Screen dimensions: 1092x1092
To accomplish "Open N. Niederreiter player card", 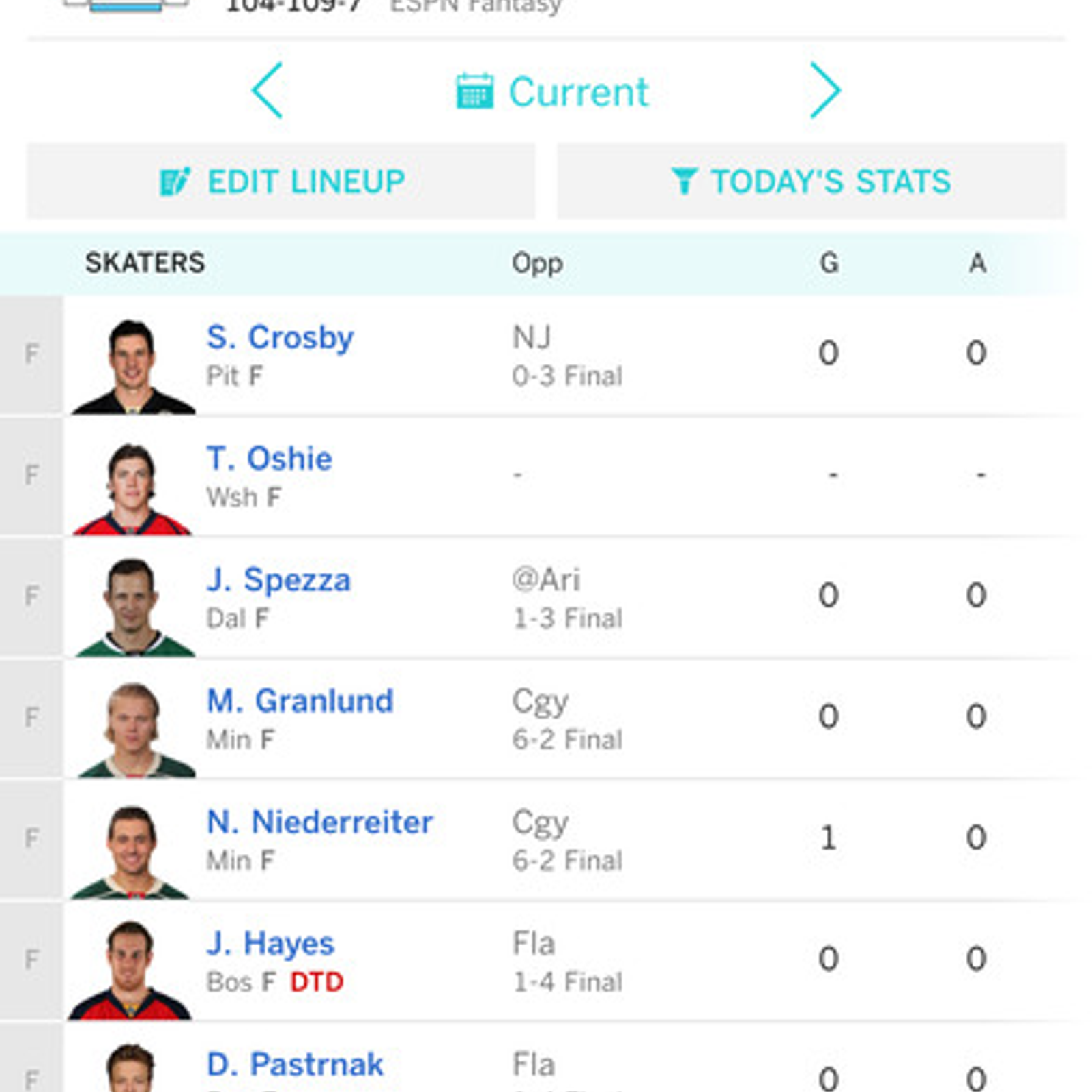I will coord(319,822).
